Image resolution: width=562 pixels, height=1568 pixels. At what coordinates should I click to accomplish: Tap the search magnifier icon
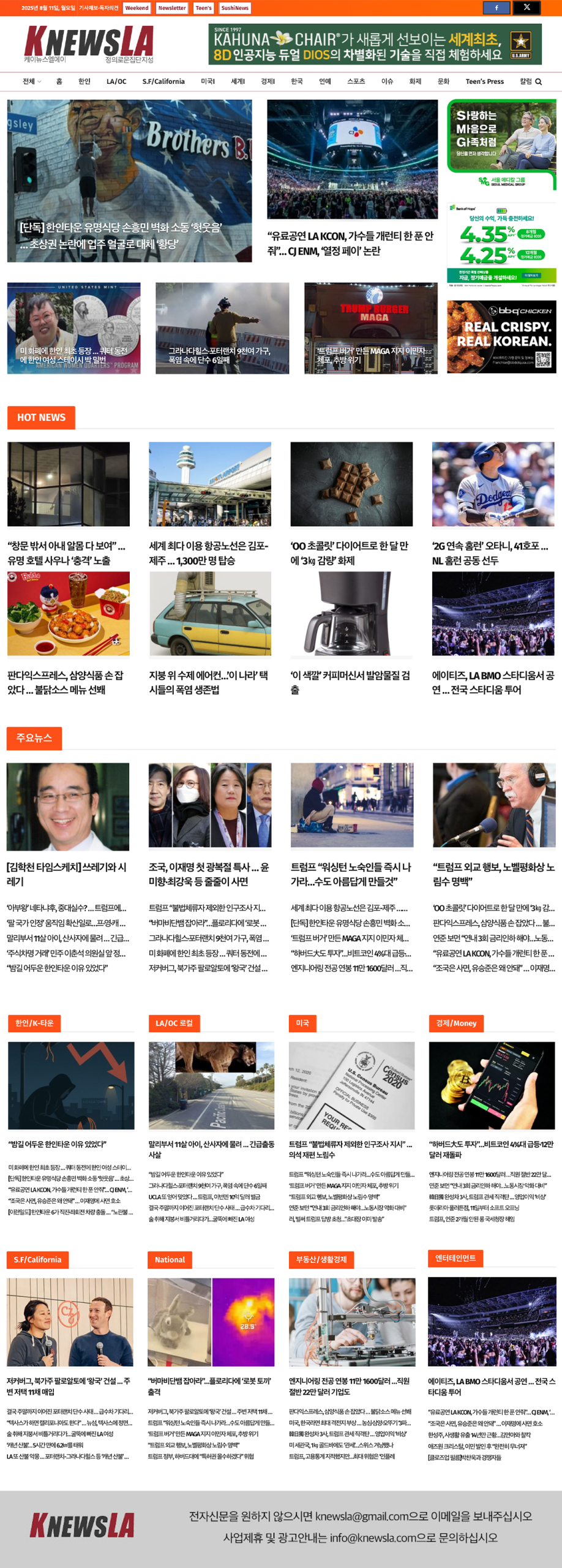click(539, 82)
